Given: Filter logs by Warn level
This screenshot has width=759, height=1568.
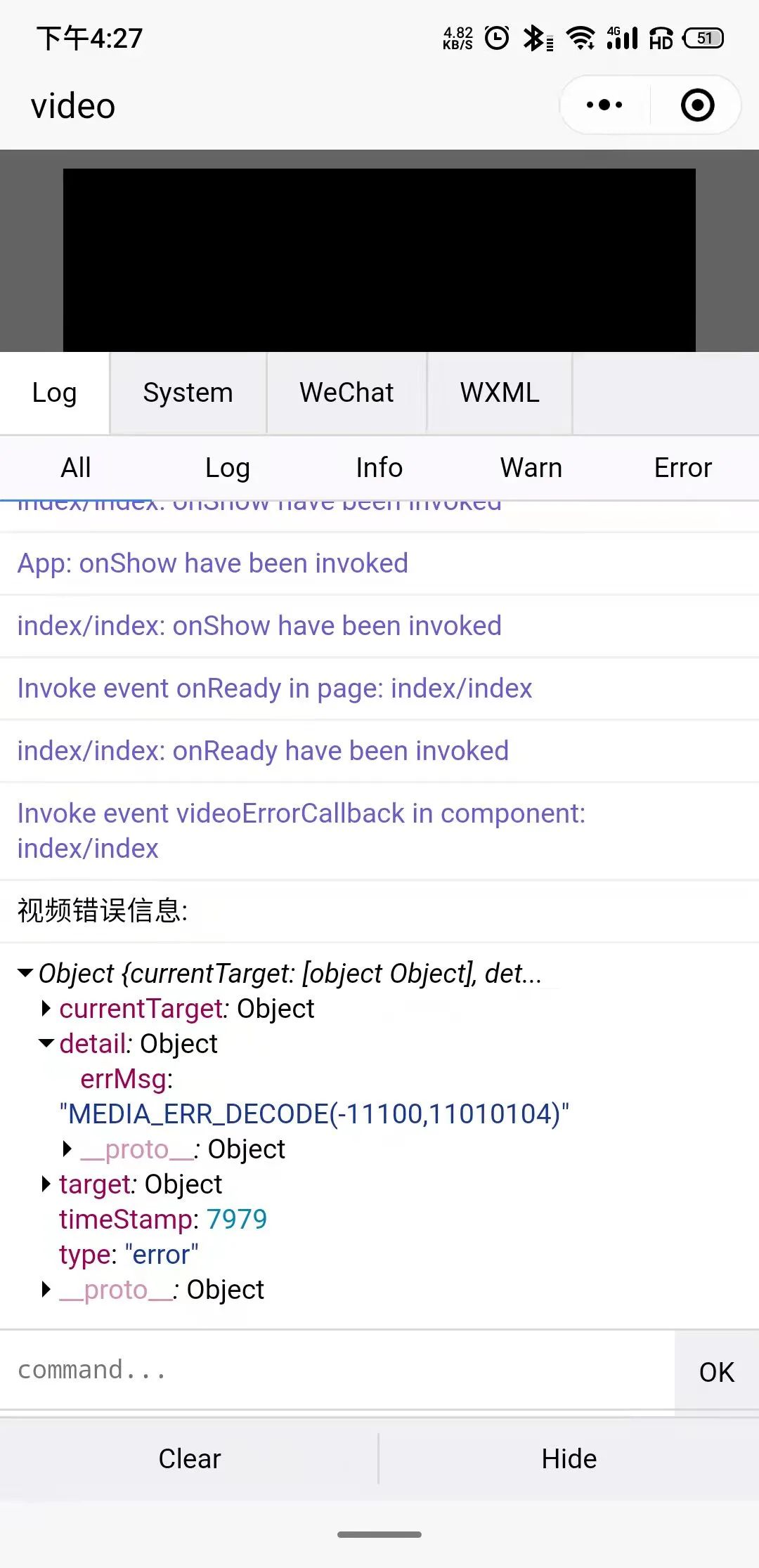Looking at the screenshot, I should coord(531,468).
